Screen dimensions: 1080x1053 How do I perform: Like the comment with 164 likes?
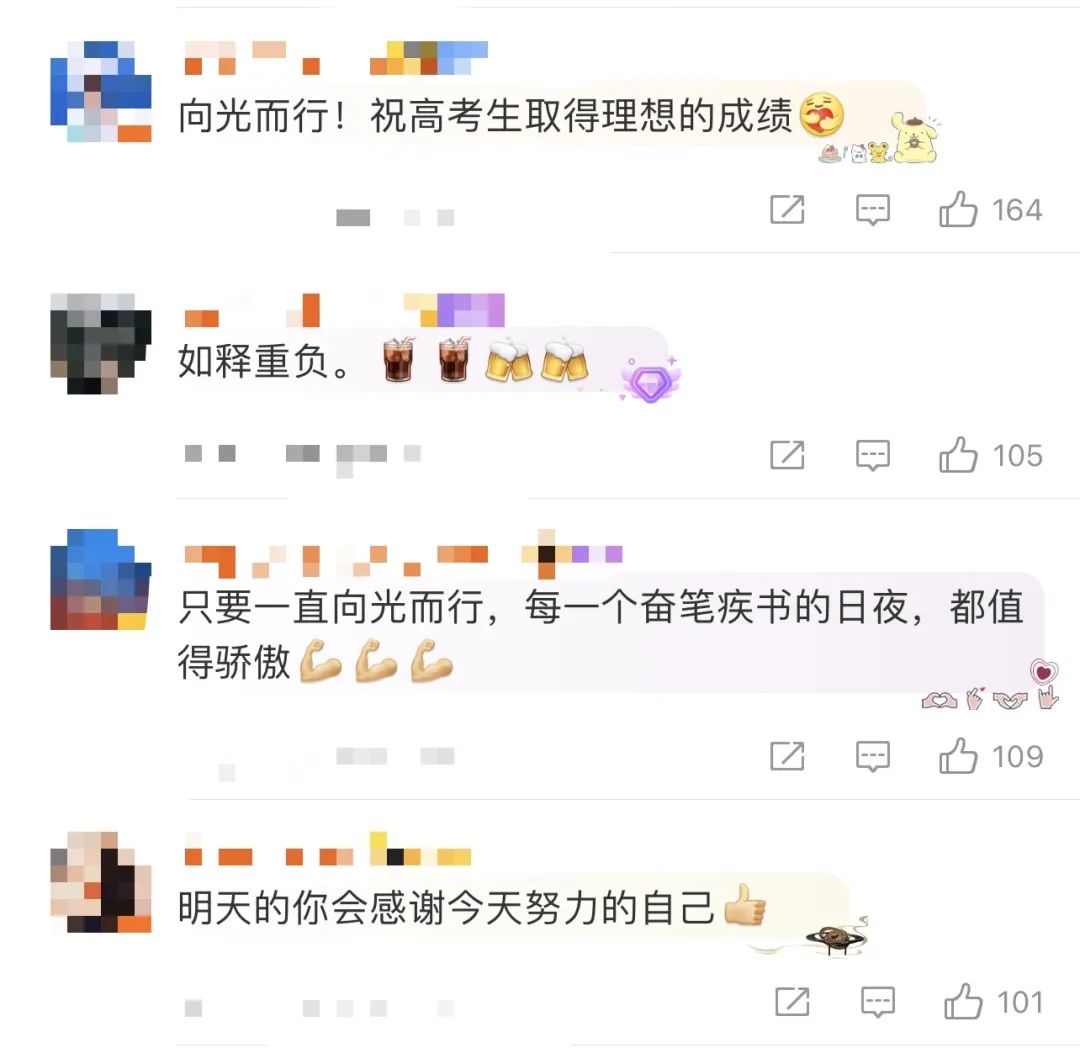(x=958, y=210)
